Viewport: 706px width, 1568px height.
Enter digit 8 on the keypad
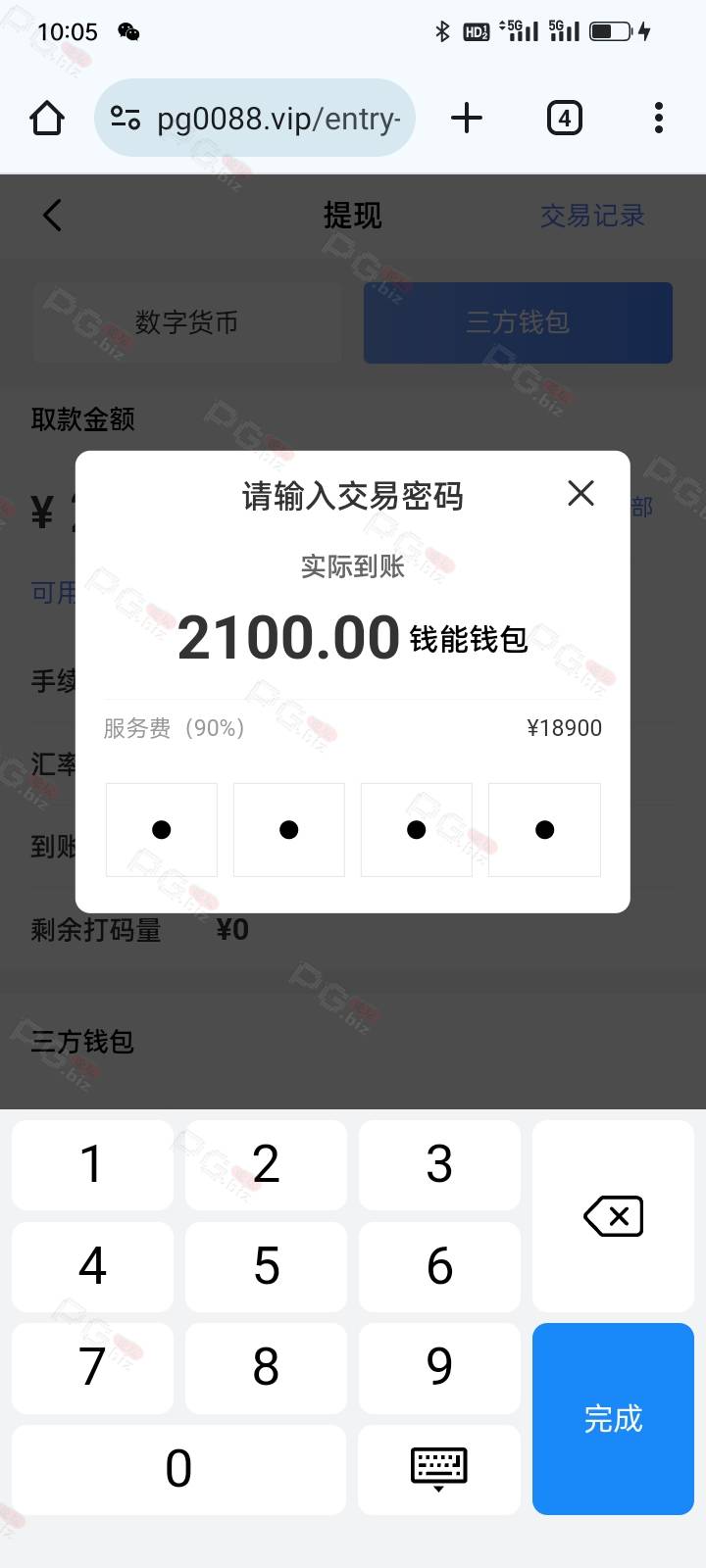[266, 1368]
